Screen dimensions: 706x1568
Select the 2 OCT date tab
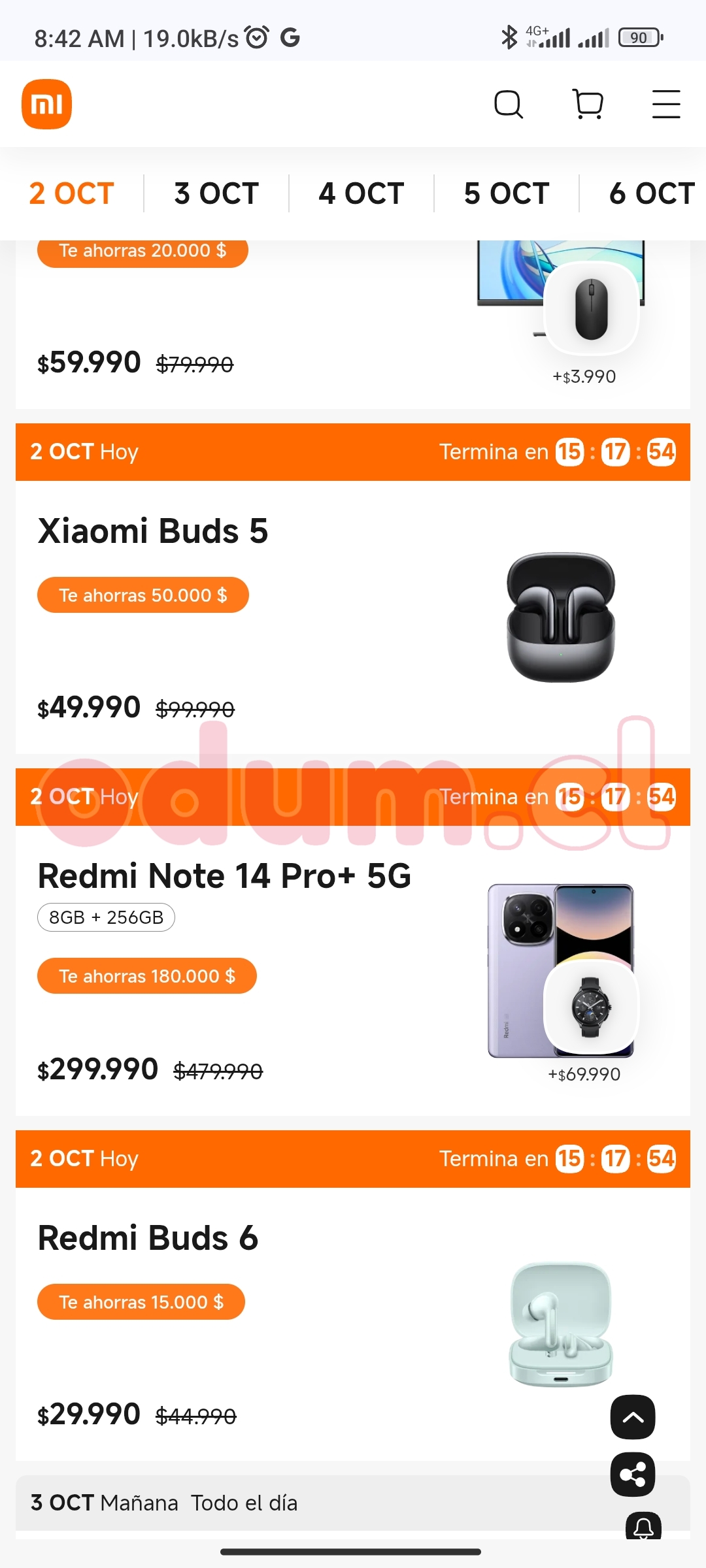[x=72, y=193]
